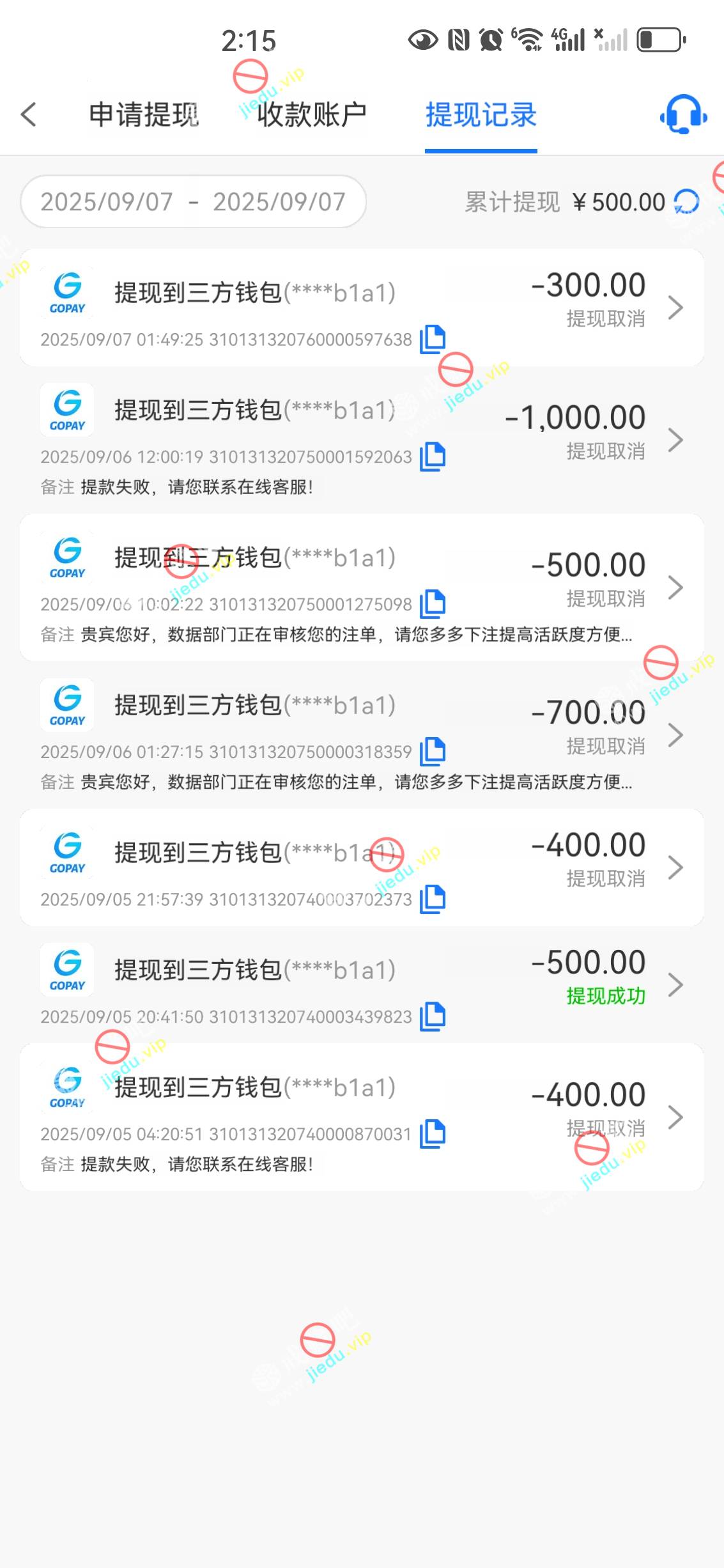Switch to the 申请提现 tab
The width and height of the screenshot is (724, 1568).
[x=144, y=115]
